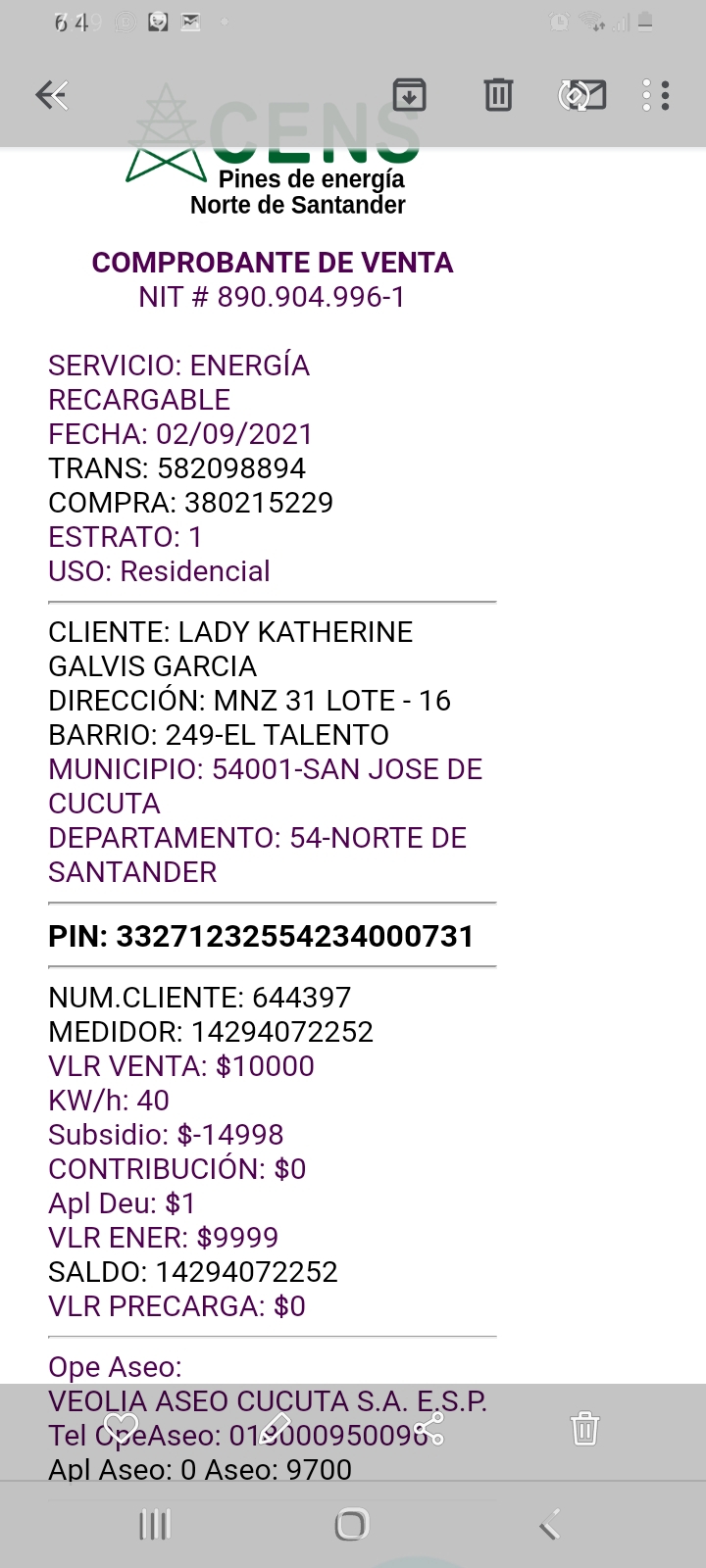Open recent apps from the navigation bar

click(x=154, y=1525)
